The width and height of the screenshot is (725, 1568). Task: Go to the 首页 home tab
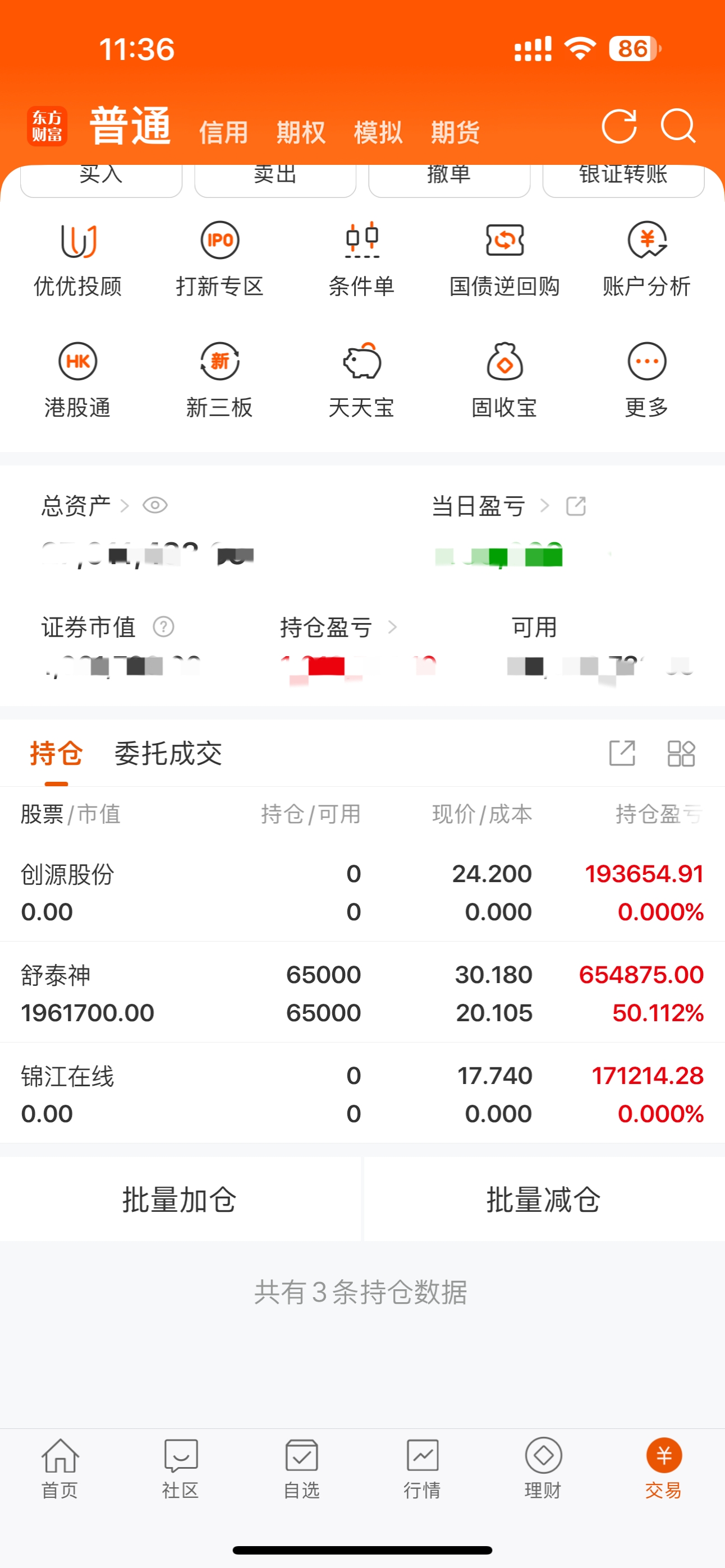(59, 1468)
